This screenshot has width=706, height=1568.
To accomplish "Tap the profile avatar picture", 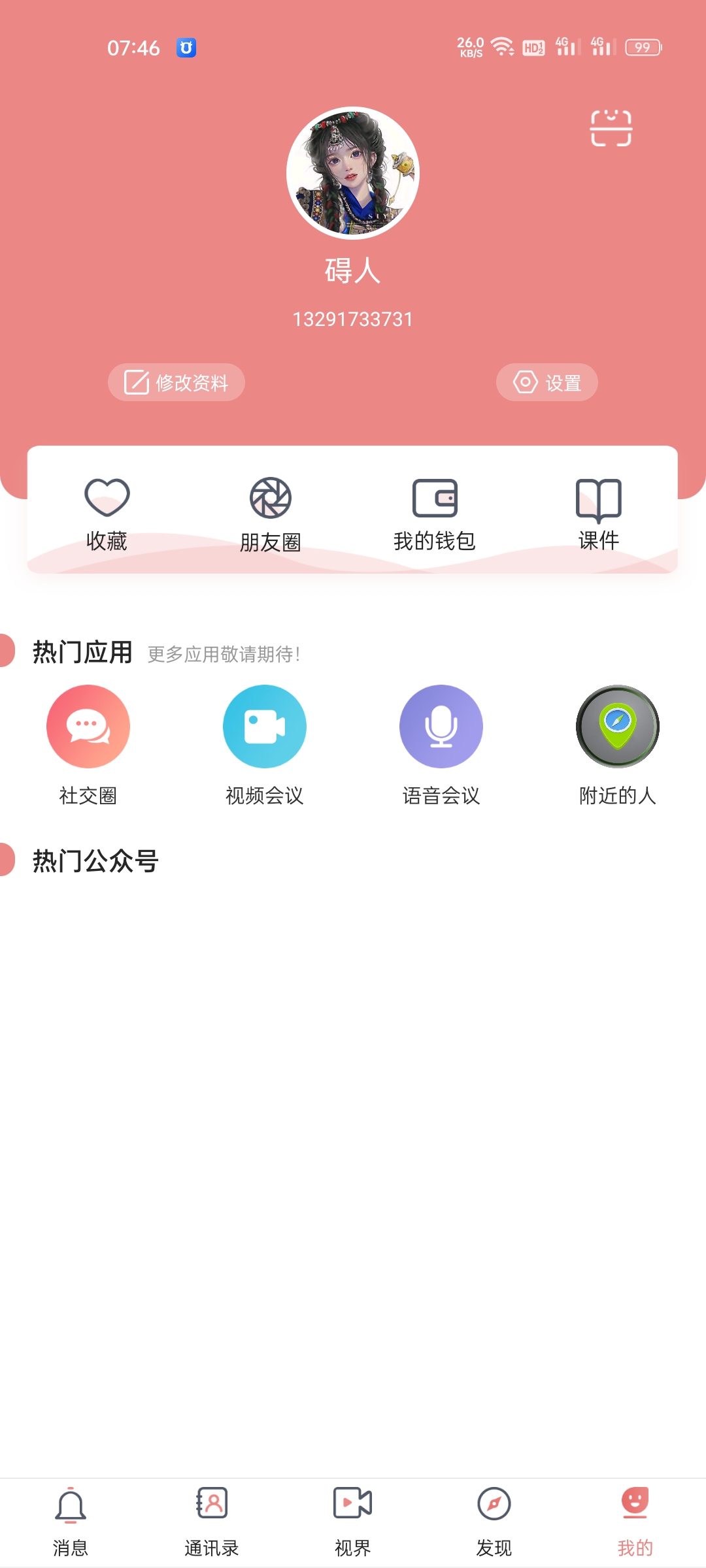I will [353, 173].
